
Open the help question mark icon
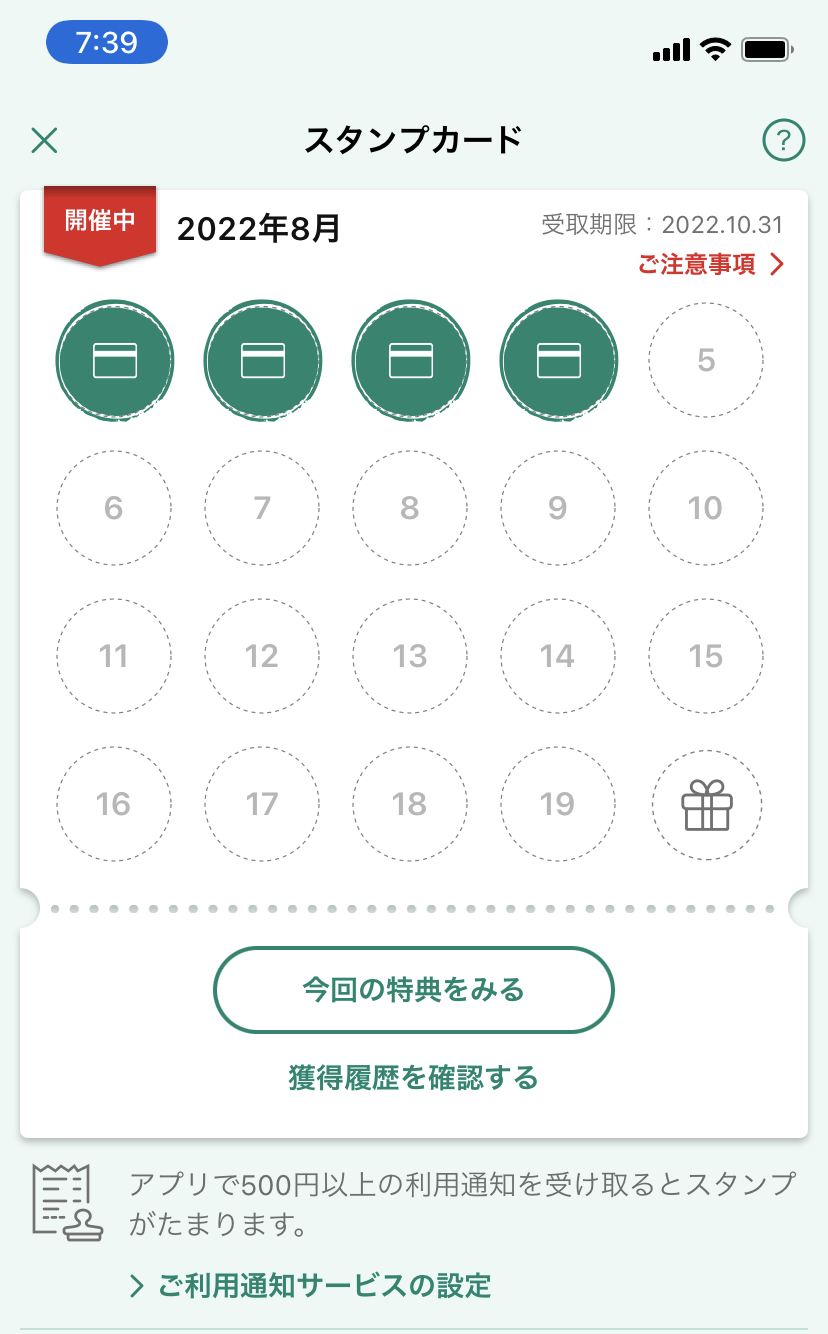[x=783, y=141]
